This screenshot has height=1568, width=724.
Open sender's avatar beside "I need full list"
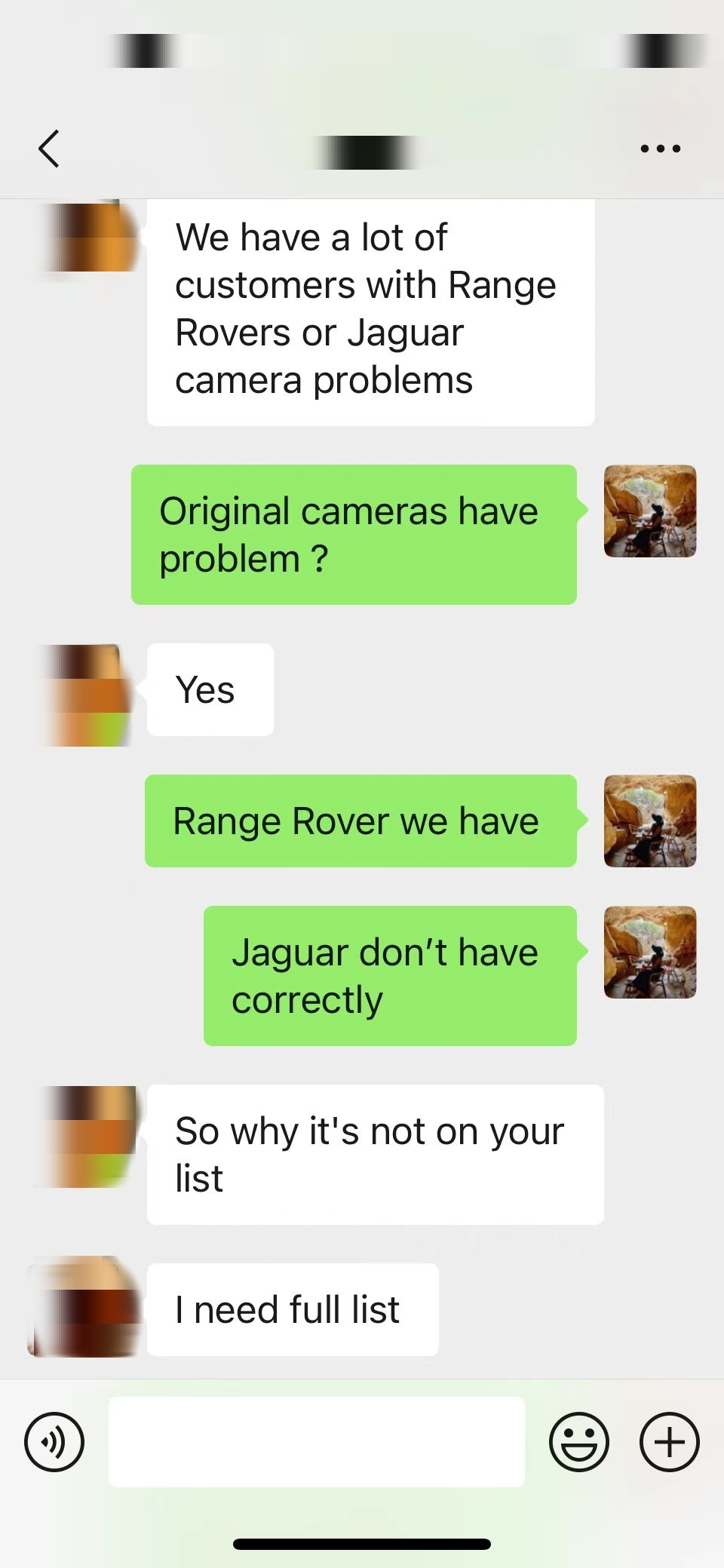pos(84,1308)
